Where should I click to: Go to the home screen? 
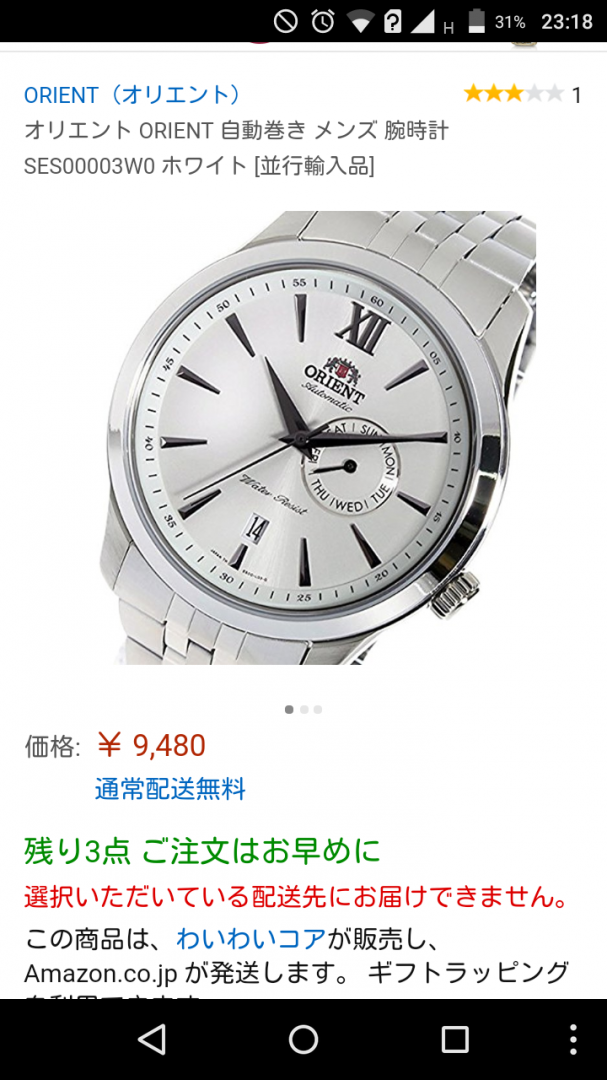click(303, 1040)
